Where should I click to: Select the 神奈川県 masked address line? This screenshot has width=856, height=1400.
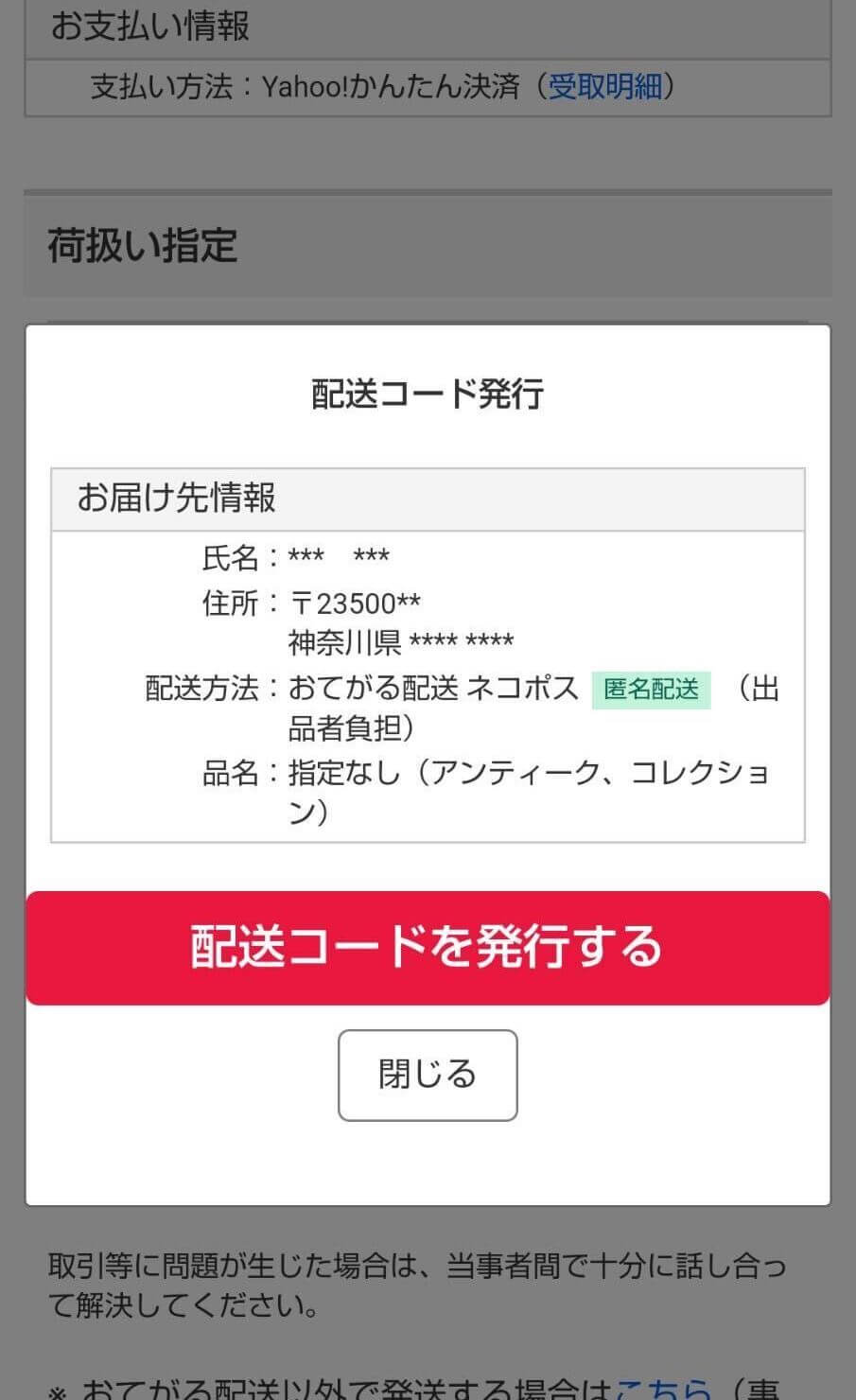point(397,642)
